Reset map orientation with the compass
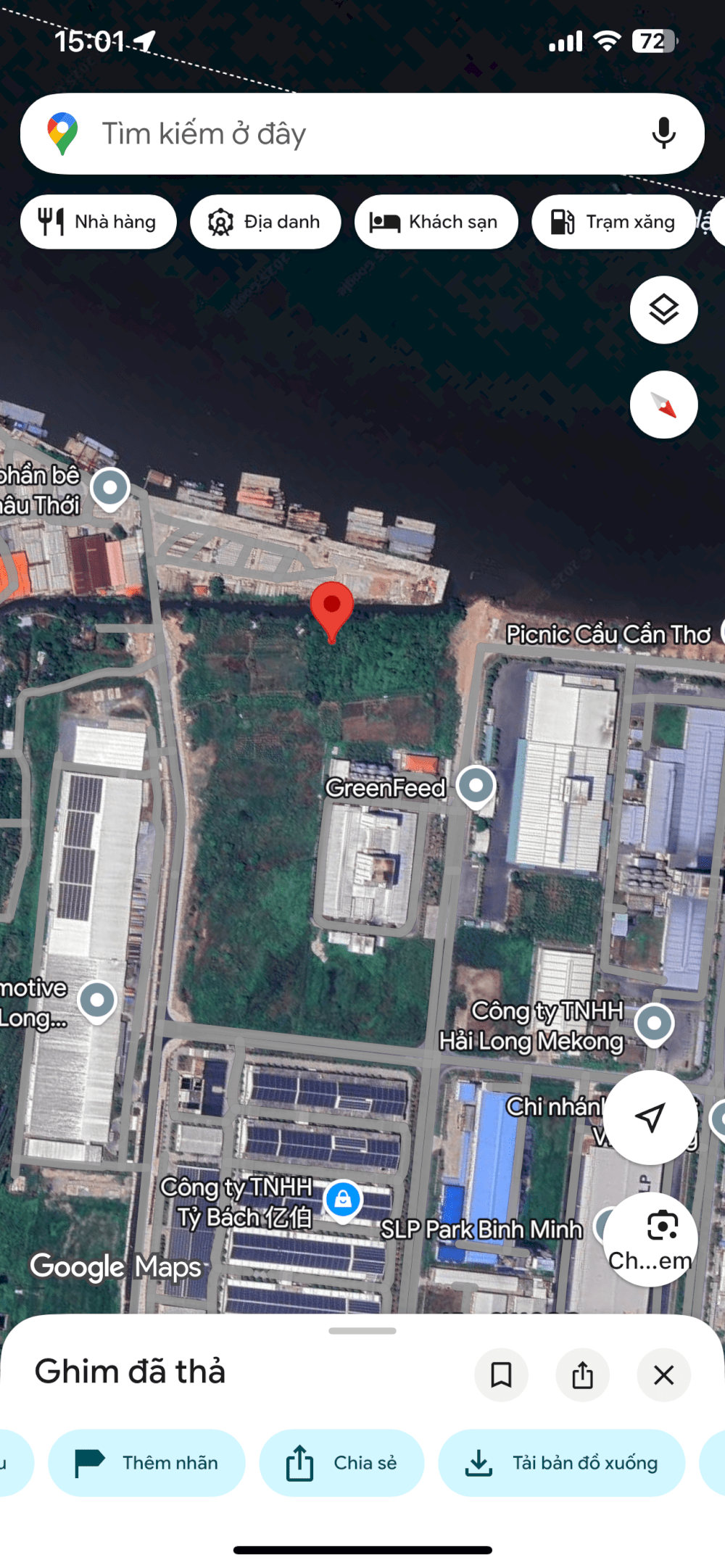 point(663,405)
